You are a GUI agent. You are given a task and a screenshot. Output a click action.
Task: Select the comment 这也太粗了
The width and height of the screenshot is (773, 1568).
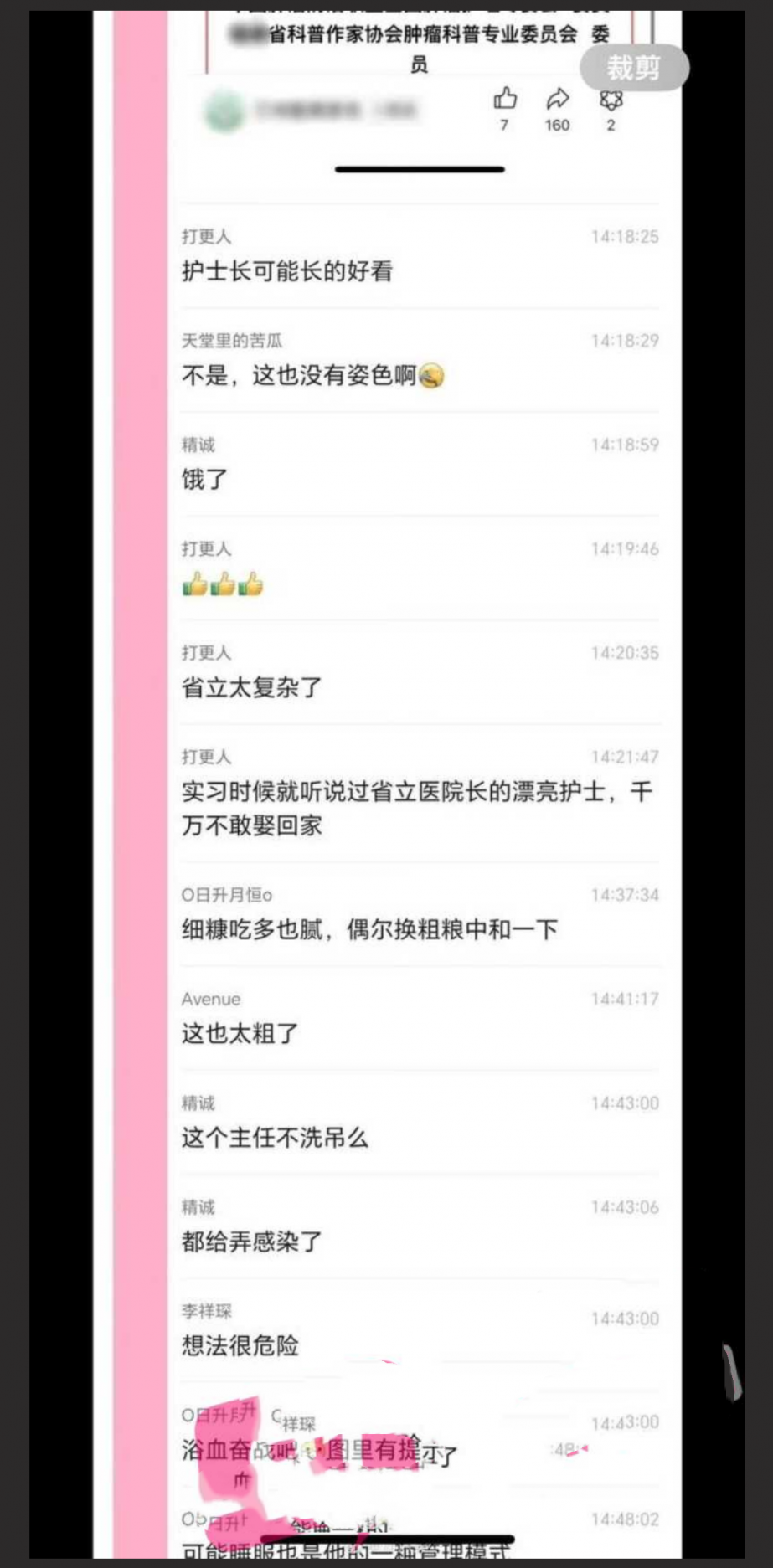click(x=241, y=1033)
